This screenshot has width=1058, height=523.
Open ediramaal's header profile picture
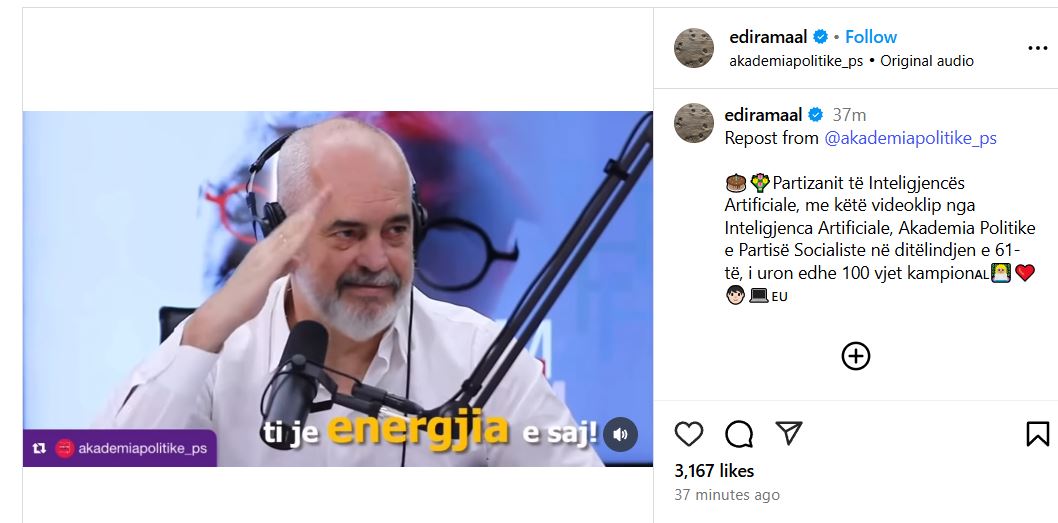(694, 48)
